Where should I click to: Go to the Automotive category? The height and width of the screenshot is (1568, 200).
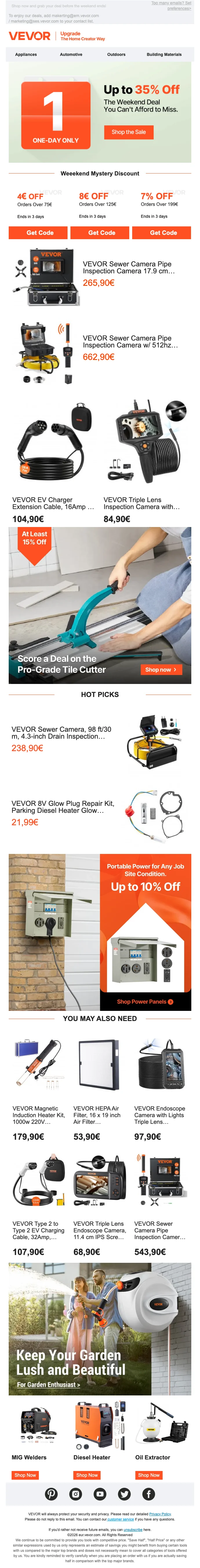pyautogui.click(x=71, y=55)
